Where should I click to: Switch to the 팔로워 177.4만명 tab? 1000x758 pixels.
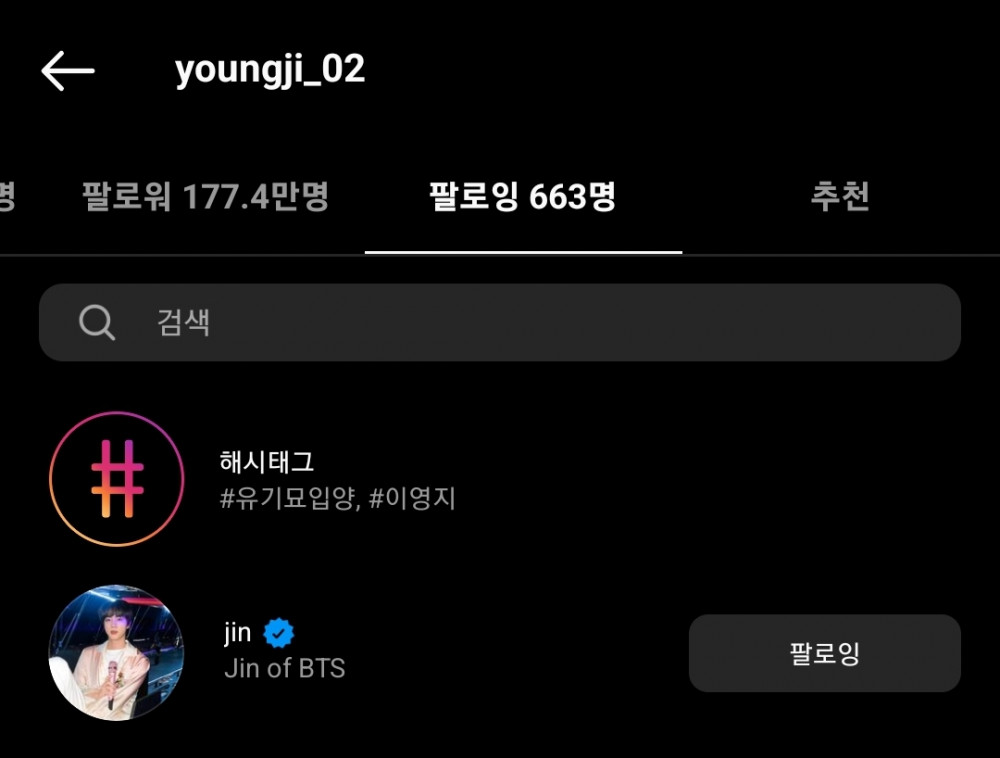tap(205, 197)
